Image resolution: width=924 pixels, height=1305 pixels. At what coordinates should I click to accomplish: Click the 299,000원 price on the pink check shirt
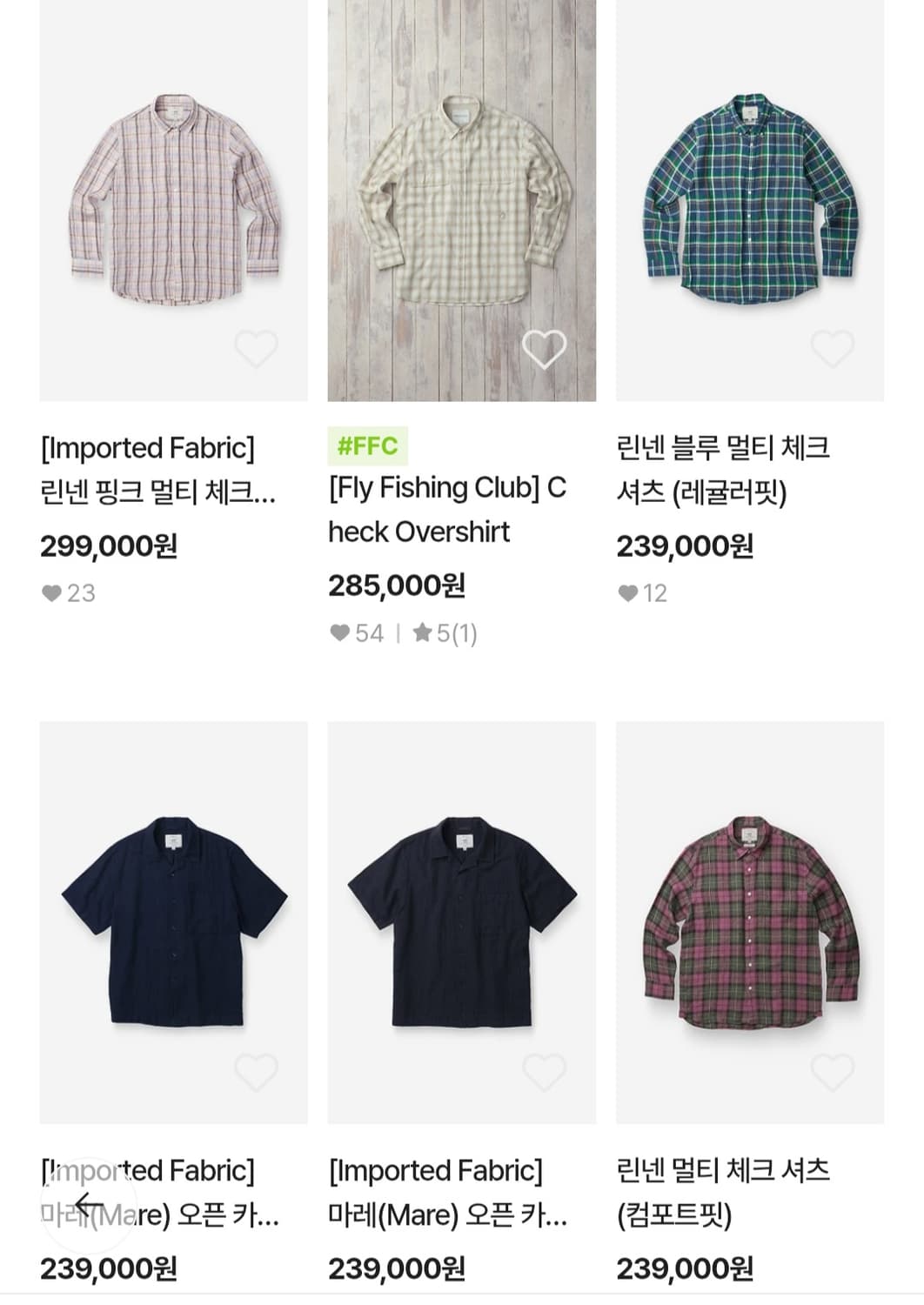(109, 546)
